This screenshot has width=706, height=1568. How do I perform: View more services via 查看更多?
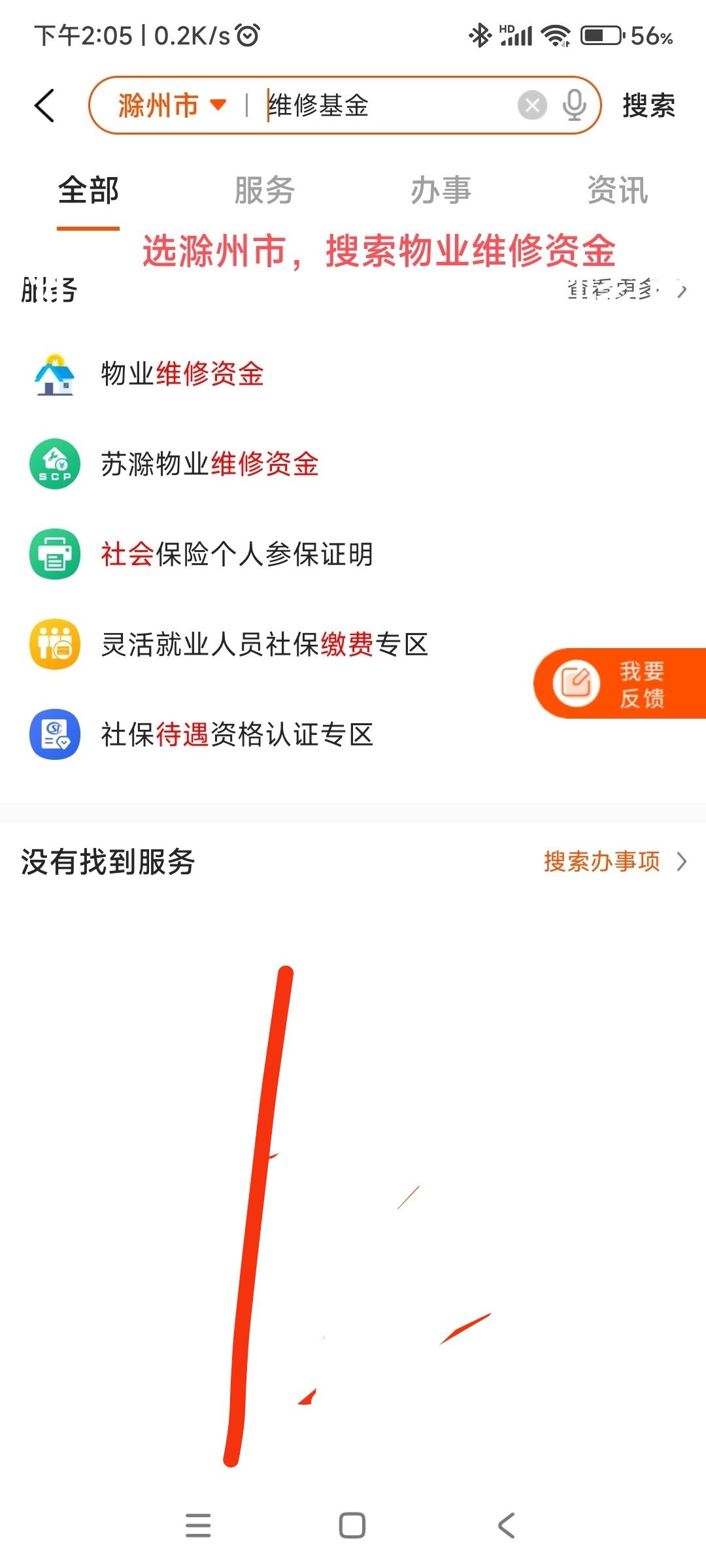(x=624, y=289)
